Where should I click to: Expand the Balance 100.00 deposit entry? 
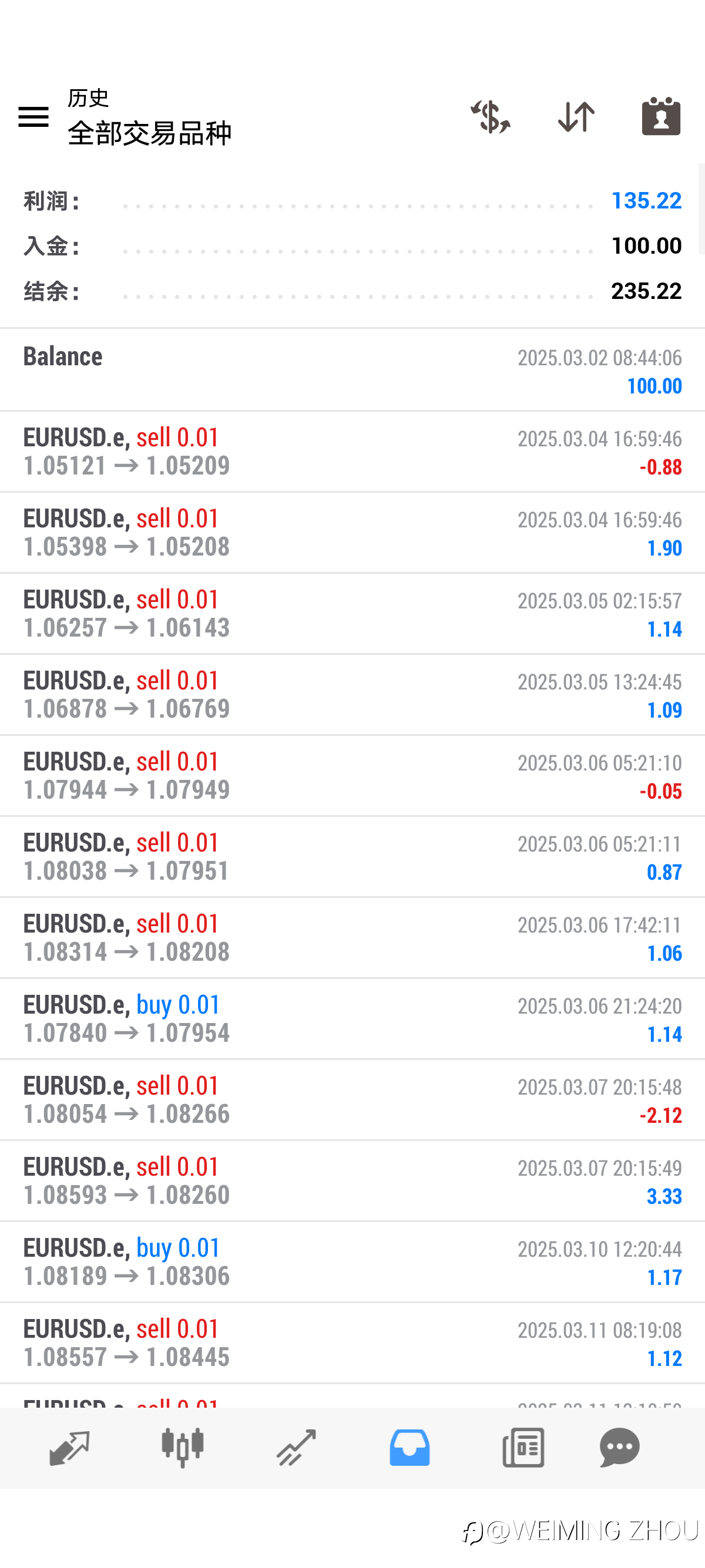[x=352, y=370]
